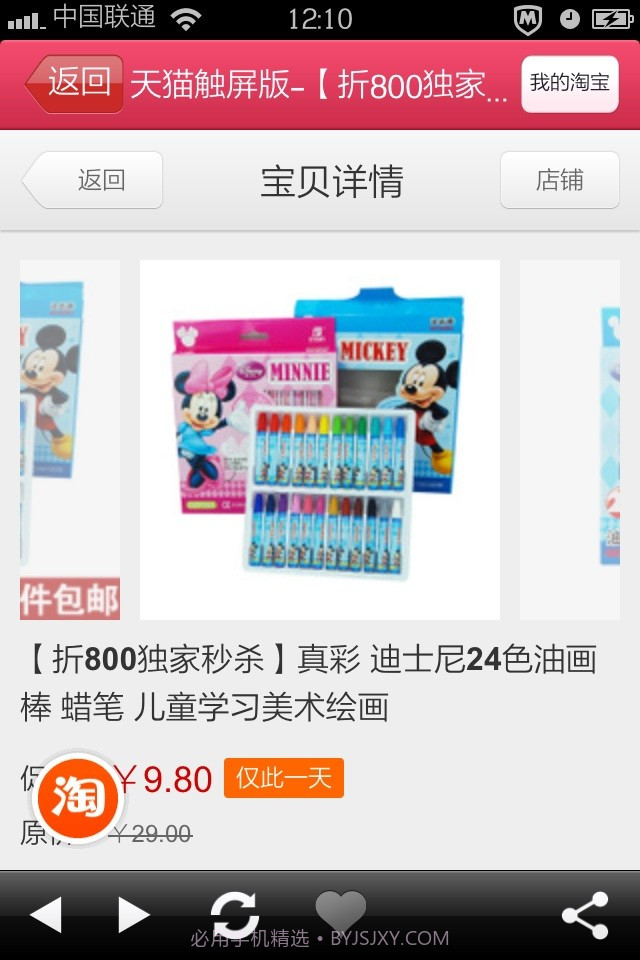Open the 店铺 shop page
640x960 pixels.
(559, 180)
